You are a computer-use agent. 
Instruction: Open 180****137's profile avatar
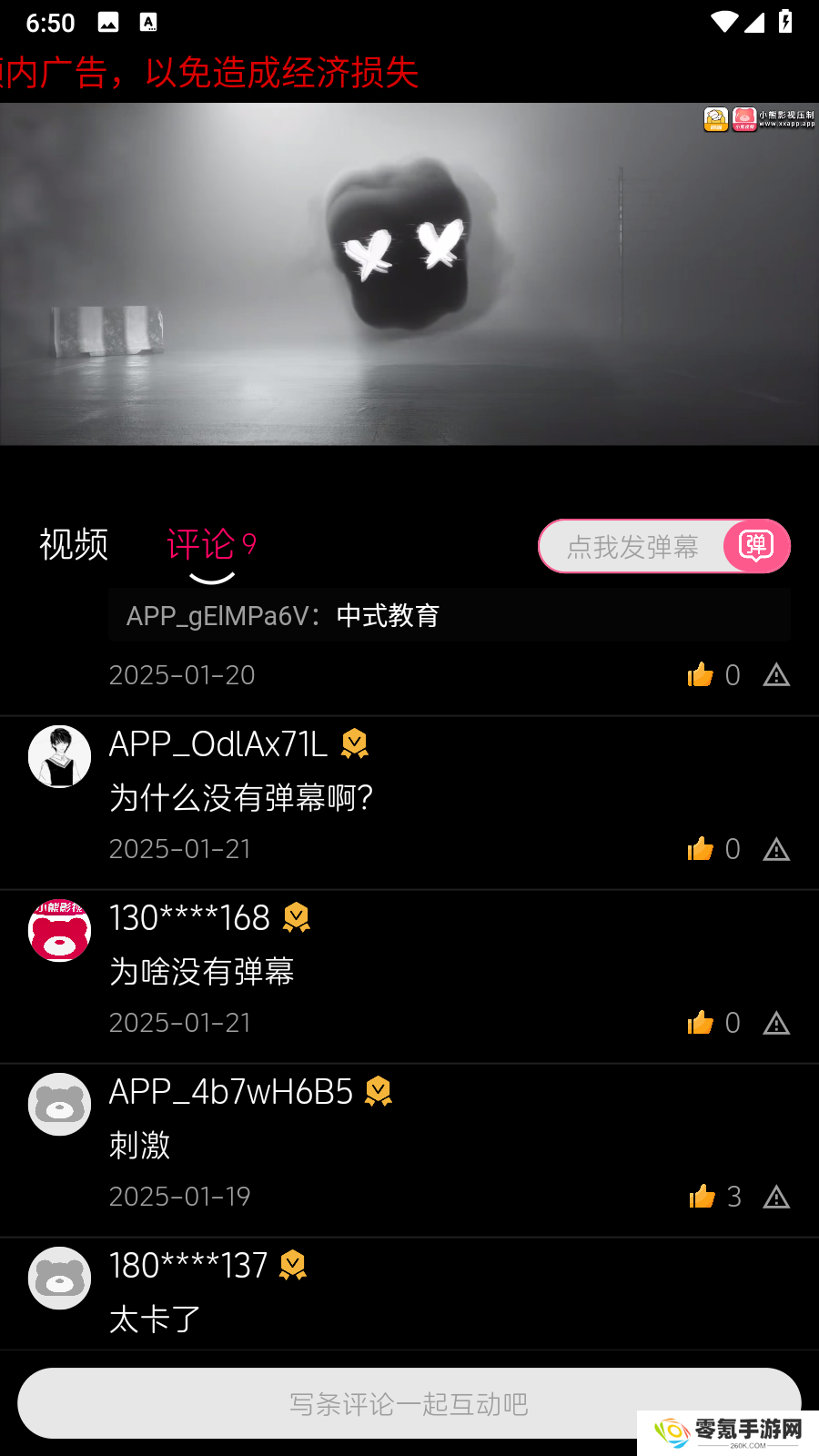(x=60, y=1278)
